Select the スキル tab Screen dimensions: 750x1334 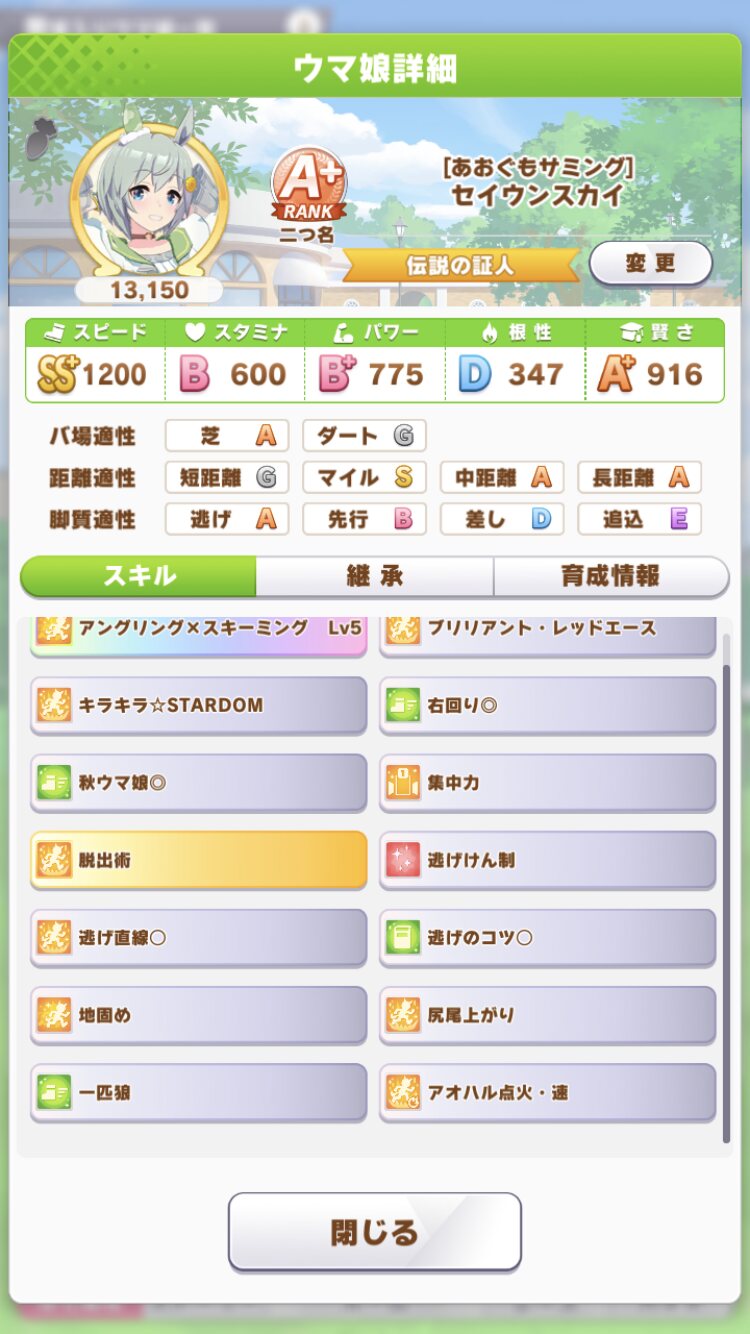click(139, 576)
